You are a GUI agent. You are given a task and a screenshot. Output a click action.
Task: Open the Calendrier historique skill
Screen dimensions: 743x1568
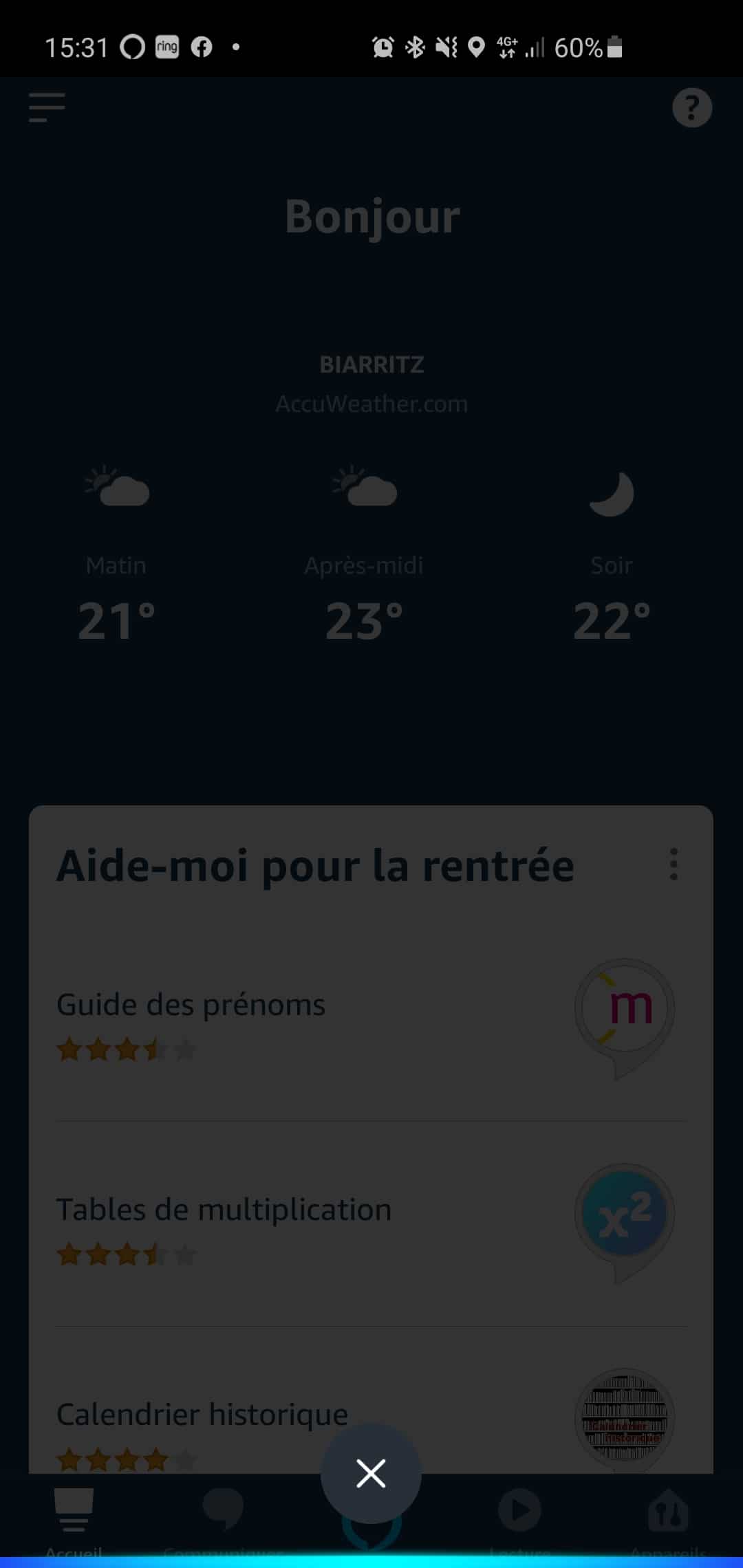click(x=371, y=1403)
